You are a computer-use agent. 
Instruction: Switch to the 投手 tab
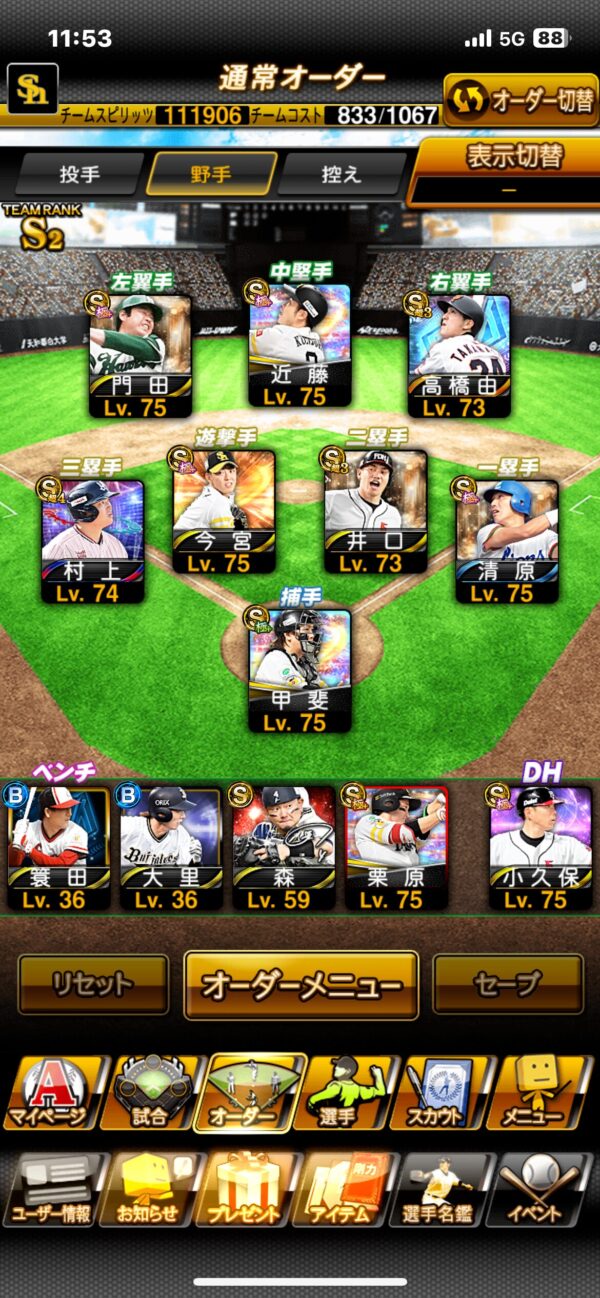[x=79, y=174]
